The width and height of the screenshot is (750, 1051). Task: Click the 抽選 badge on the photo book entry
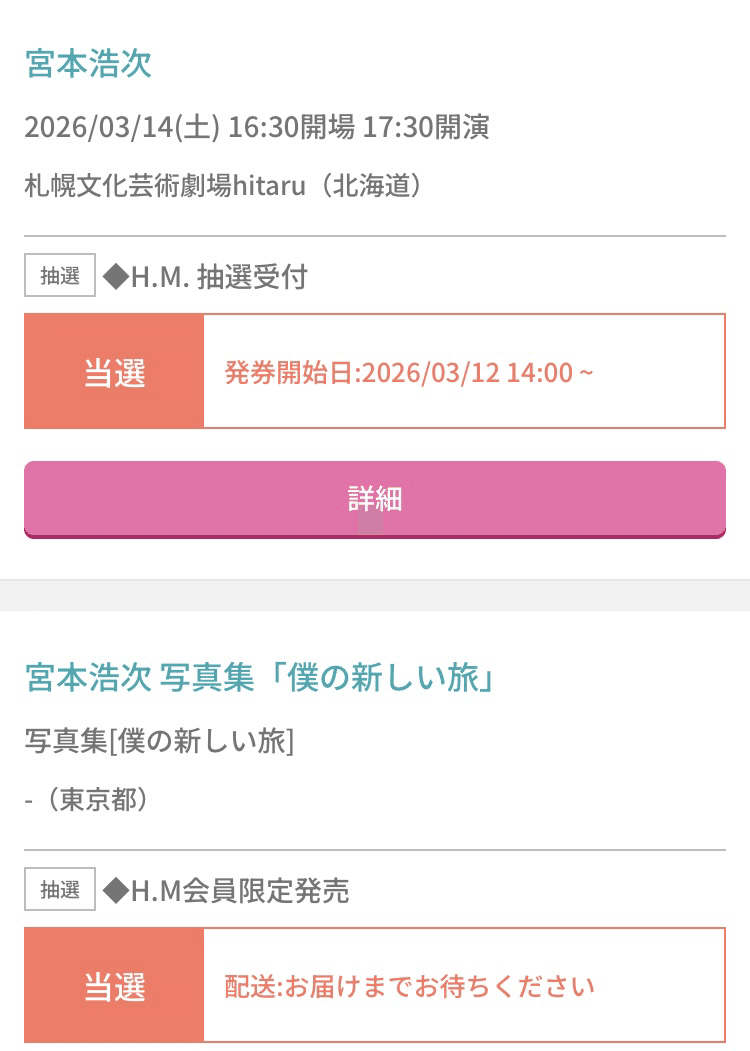click(58, 889)
